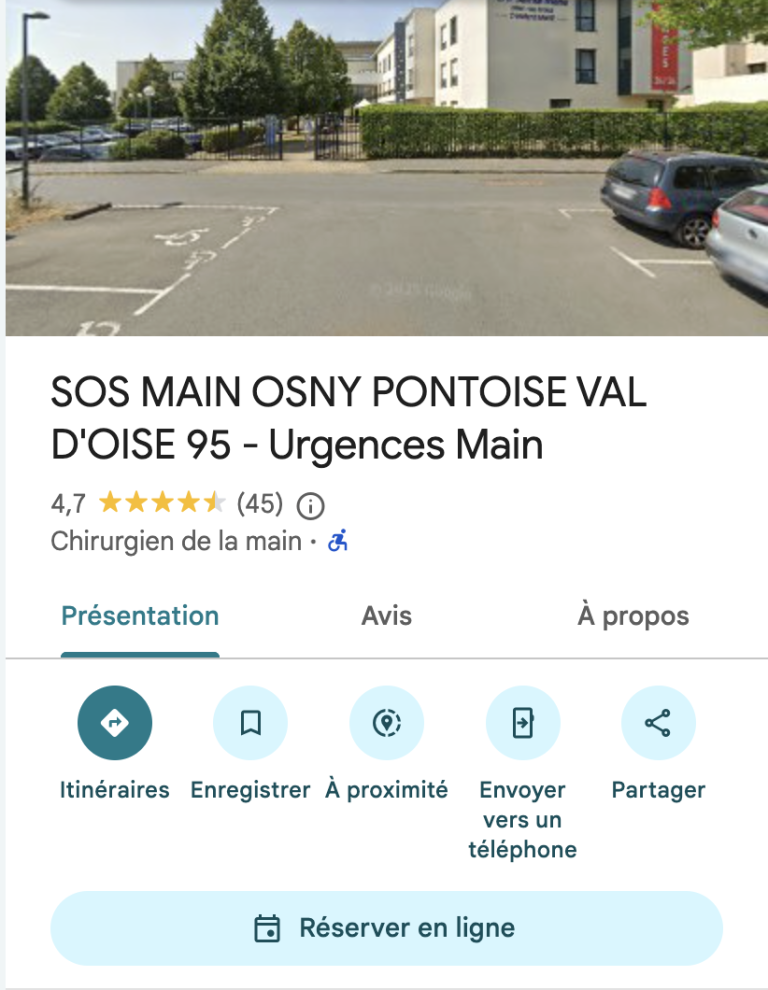Share this place with Partager
Image resolution: width=768 pixels, height=990 pixels.
pyautogui.click(x=658, y=723)
